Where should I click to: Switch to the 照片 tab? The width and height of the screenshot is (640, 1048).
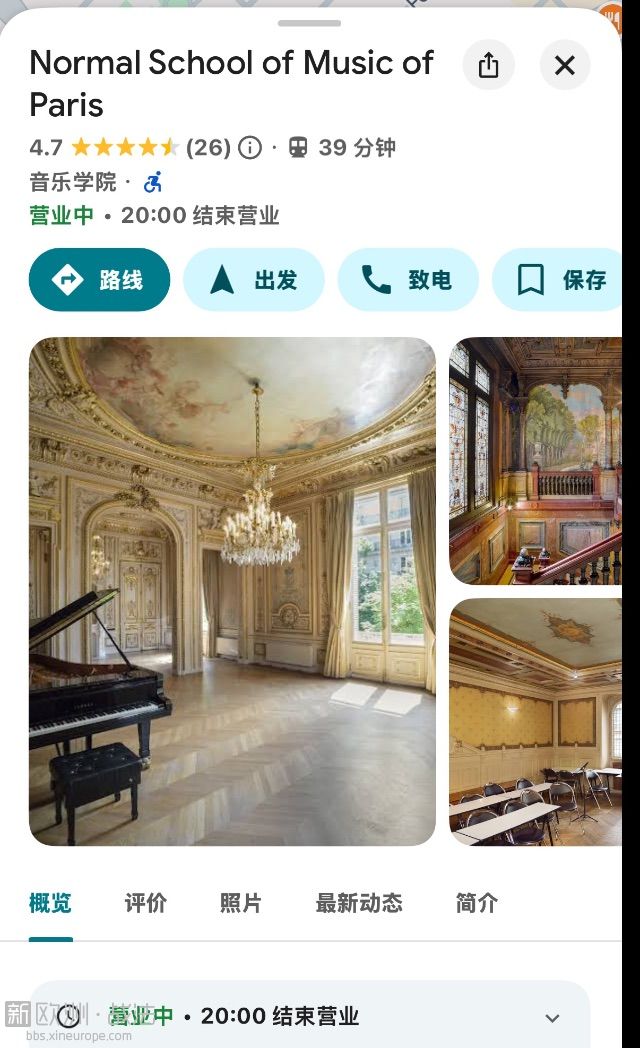click(x=240, y=903)
